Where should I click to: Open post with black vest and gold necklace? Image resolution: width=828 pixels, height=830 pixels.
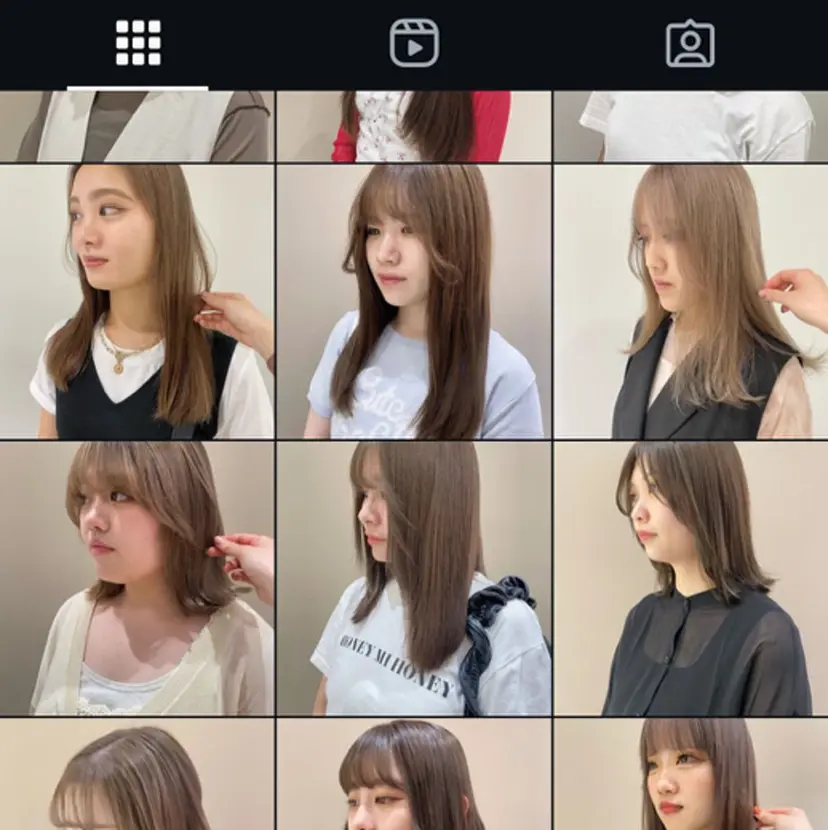pyautogui.click(x=137, y=301)
